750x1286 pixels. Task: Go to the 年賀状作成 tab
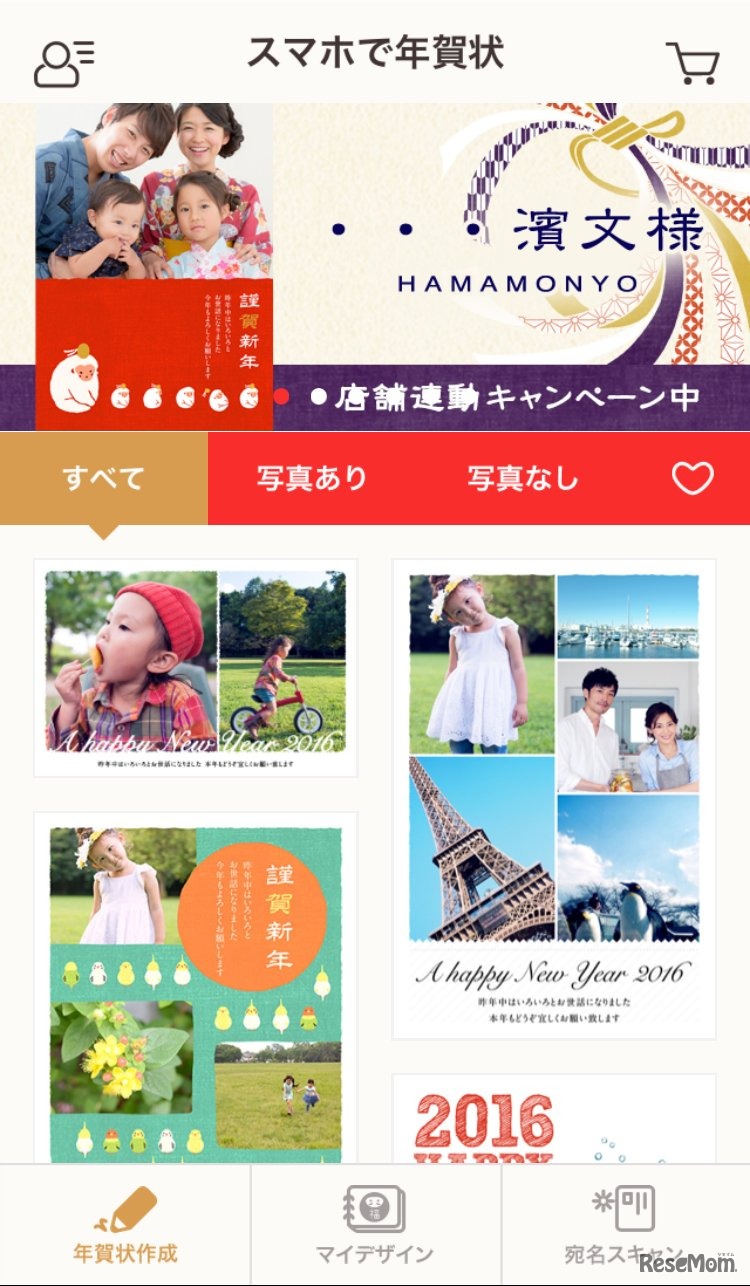point(125,1225)
